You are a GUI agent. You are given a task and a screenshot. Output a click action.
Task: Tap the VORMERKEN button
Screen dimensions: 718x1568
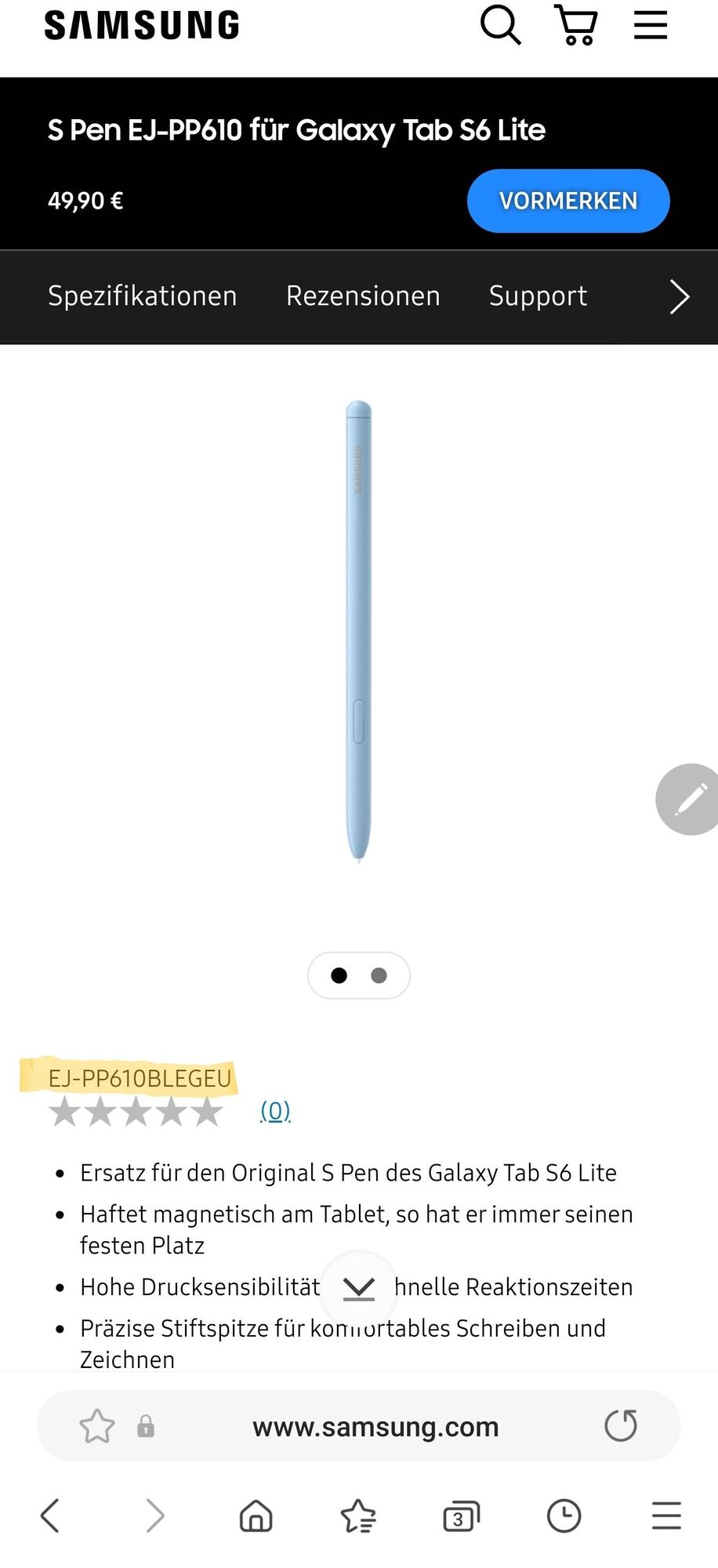click(x=568, y=201)
